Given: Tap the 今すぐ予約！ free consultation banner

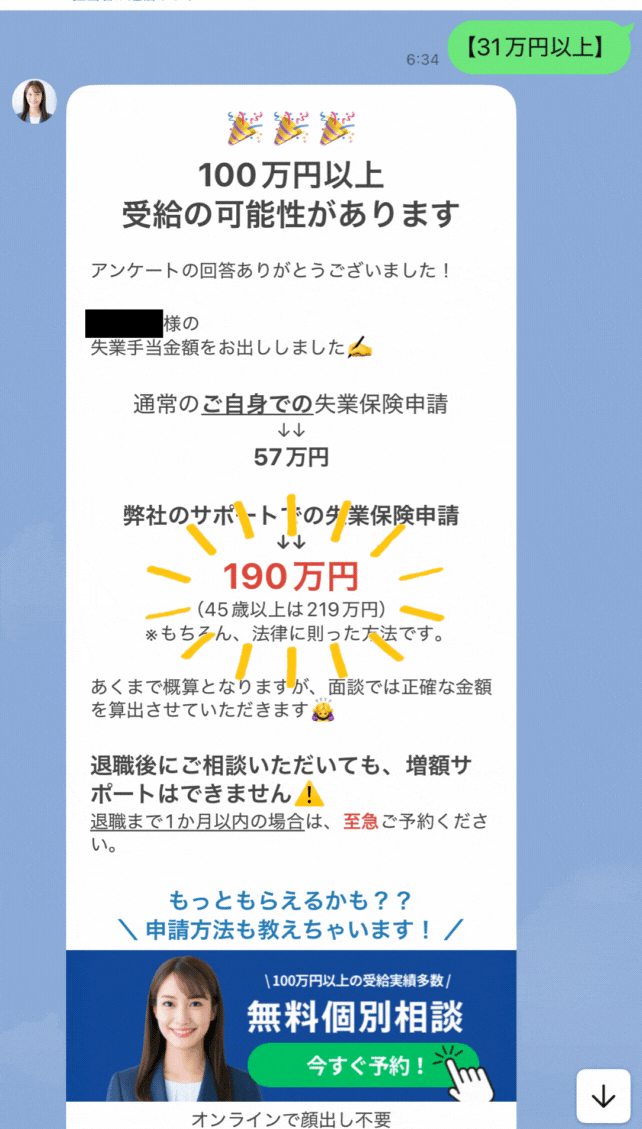Looking at the screenshot, I should point(291,1025).
